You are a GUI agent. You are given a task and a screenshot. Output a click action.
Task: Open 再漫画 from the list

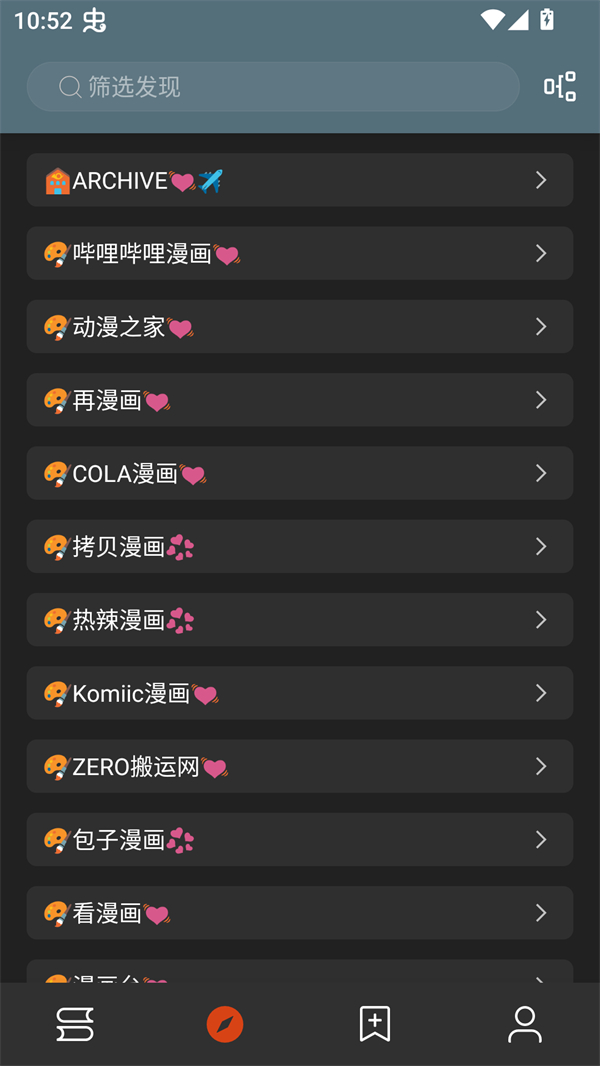tap(300, 400)
